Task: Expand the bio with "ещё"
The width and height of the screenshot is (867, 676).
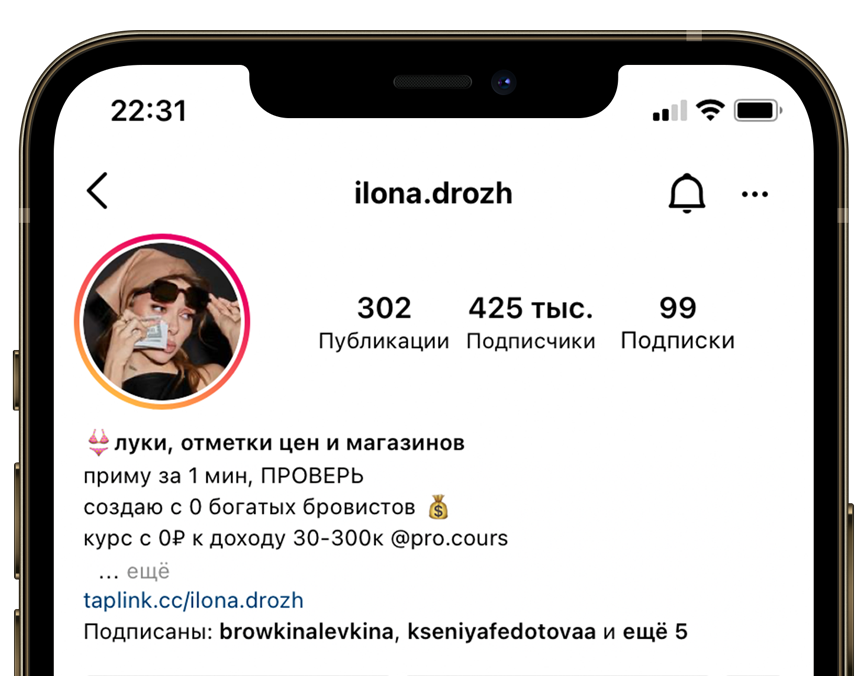Action: point(148,572)
